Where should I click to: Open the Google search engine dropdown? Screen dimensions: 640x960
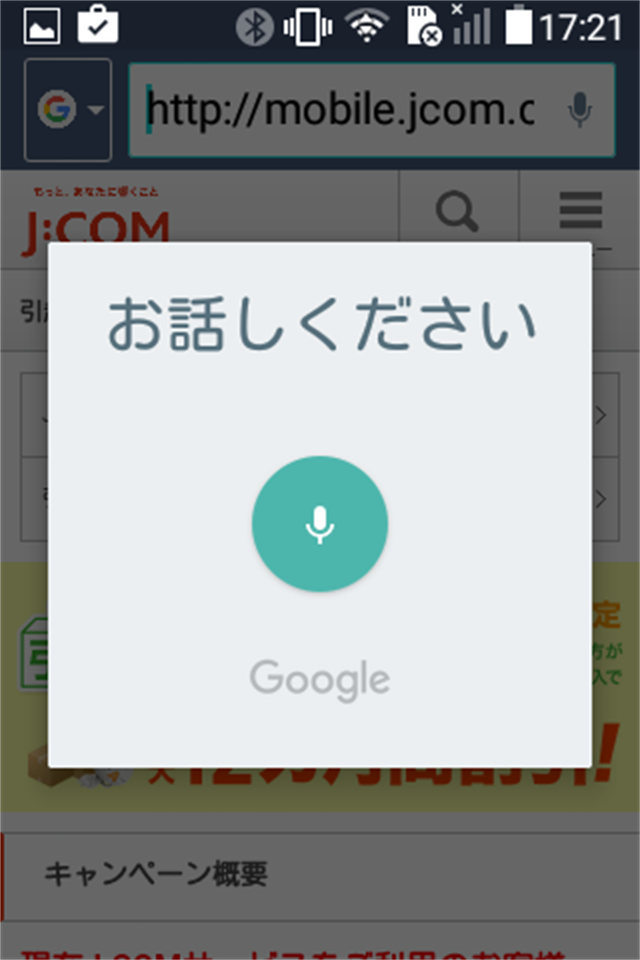coord(68,110)
